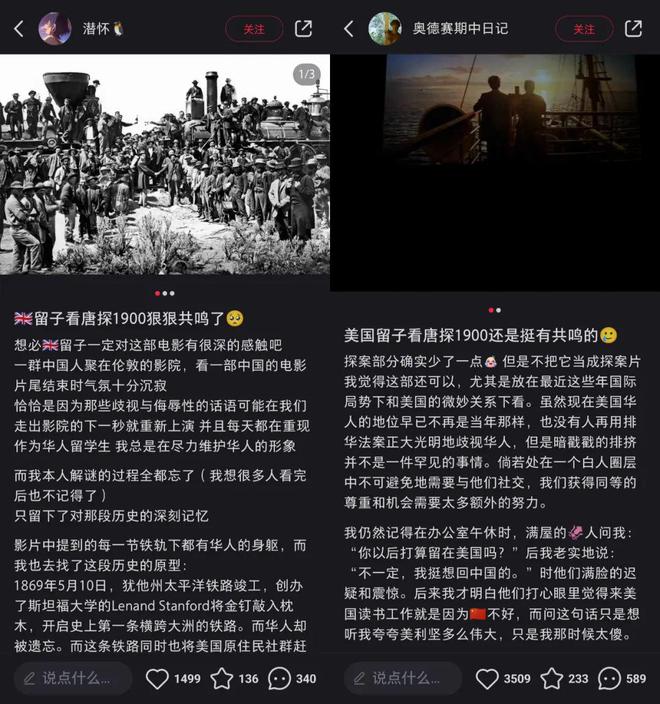
Task: Like the post with 3509 likes
Action: point(487,679)
